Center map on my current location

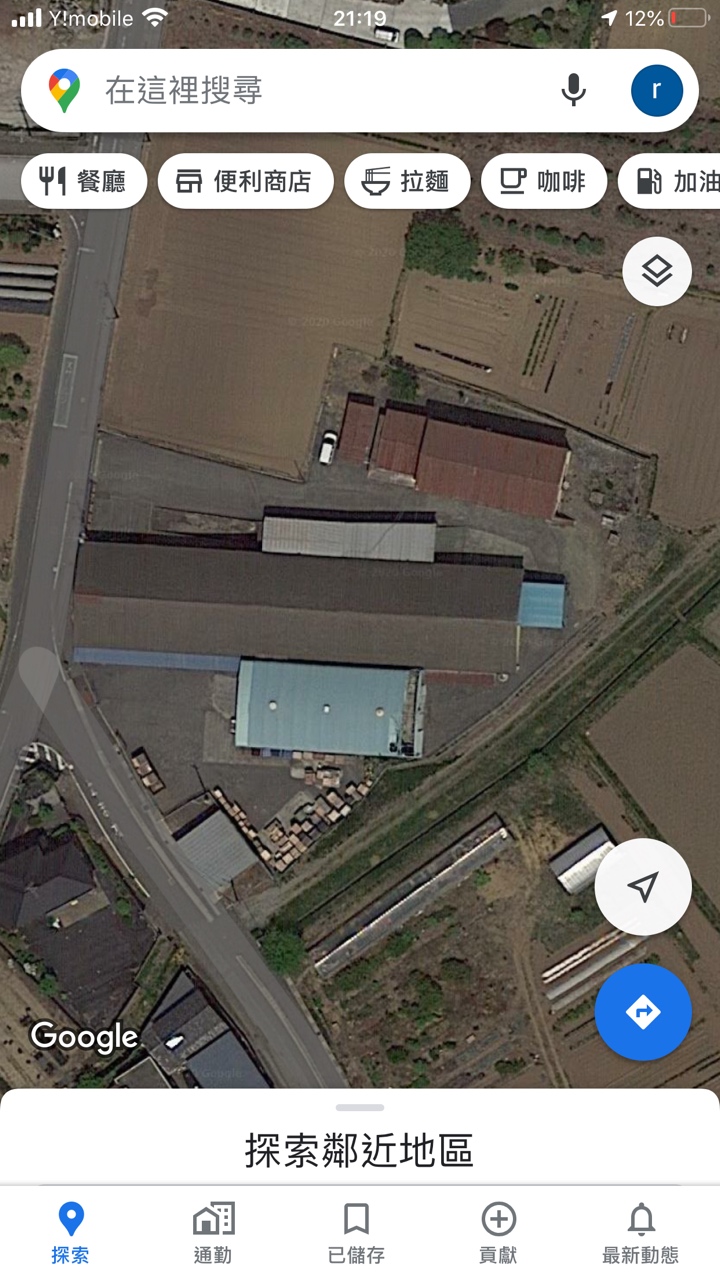[x=642, y=886]
